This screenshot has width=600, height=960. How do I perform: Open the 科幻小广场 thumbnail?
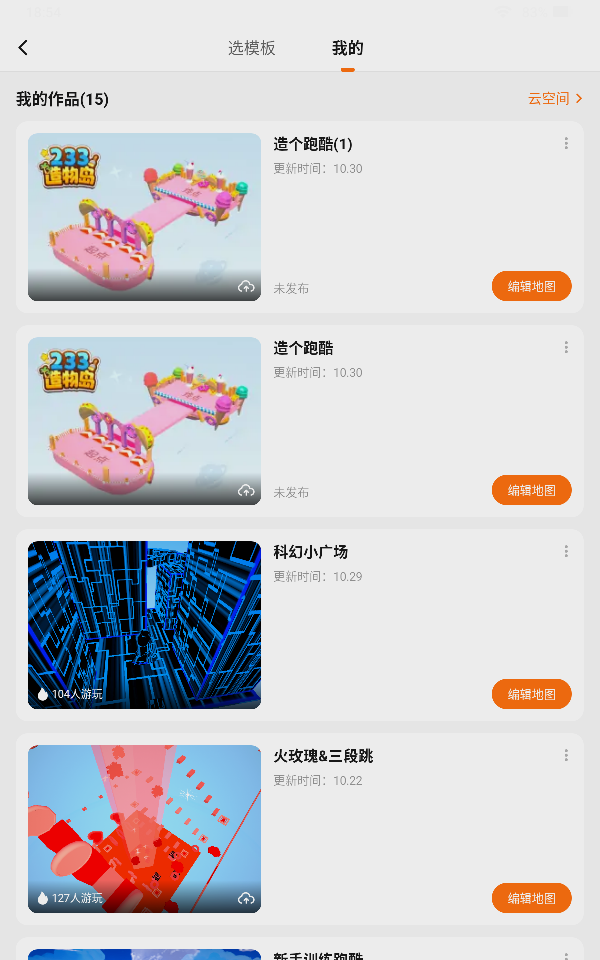pyautogui.click(x=144, y=624)
